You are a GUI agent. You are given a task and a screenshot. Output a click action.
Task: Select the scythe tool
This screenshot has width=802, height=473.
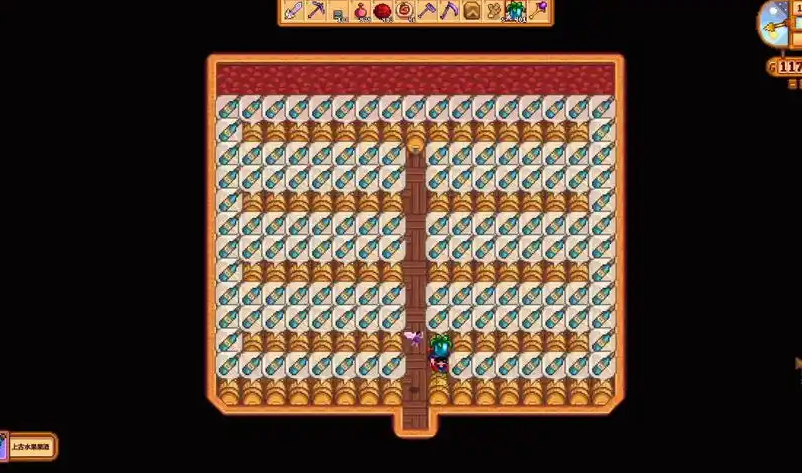click(449, 11)
